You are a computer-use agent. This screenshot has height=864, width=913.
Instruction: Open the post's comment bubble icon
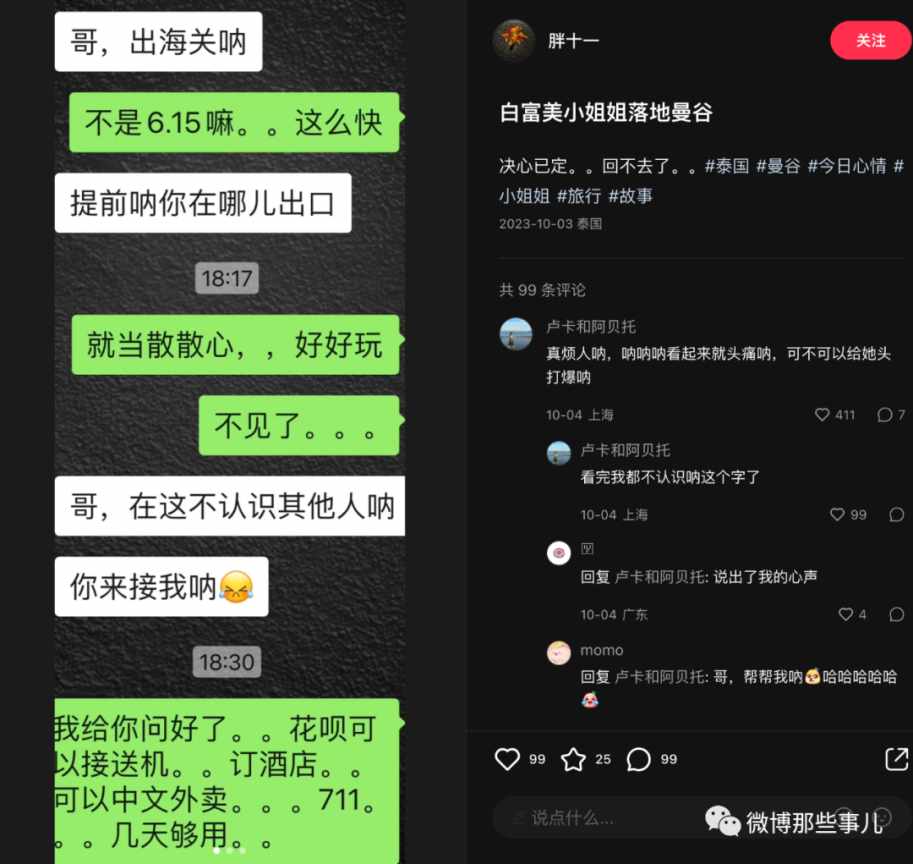pos(639,759)
